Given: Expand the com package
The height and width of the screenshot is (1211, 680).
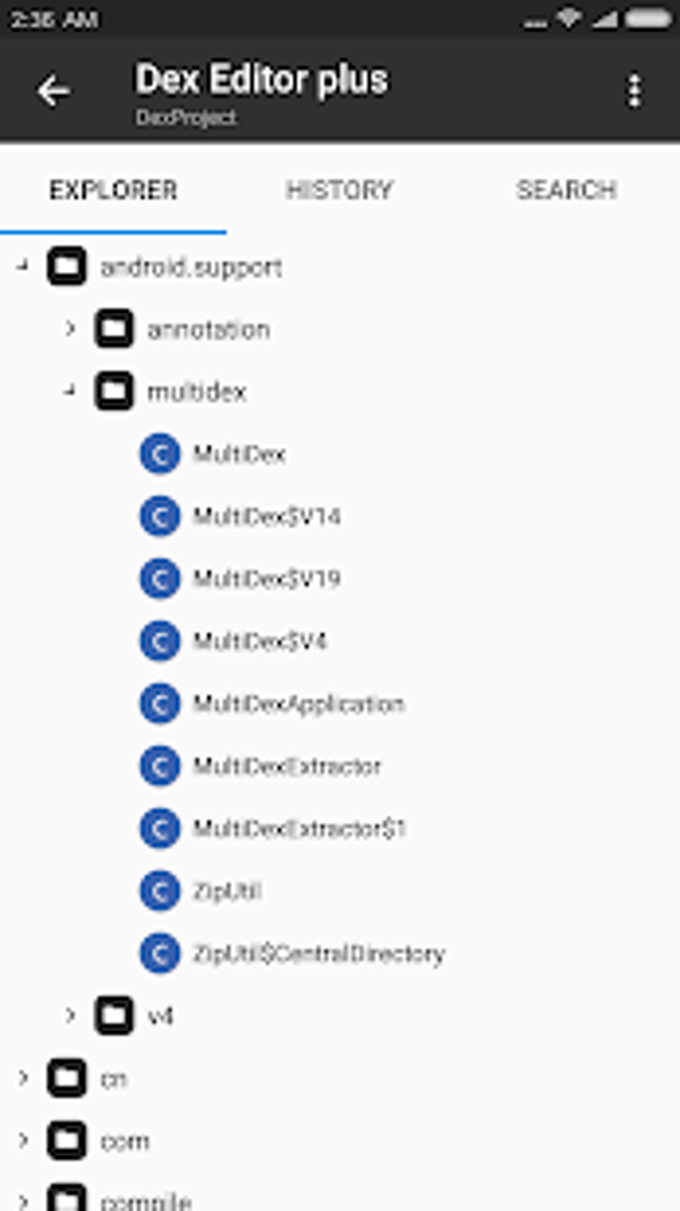Looking at the screenshot, I should [x=23, y=1140].
